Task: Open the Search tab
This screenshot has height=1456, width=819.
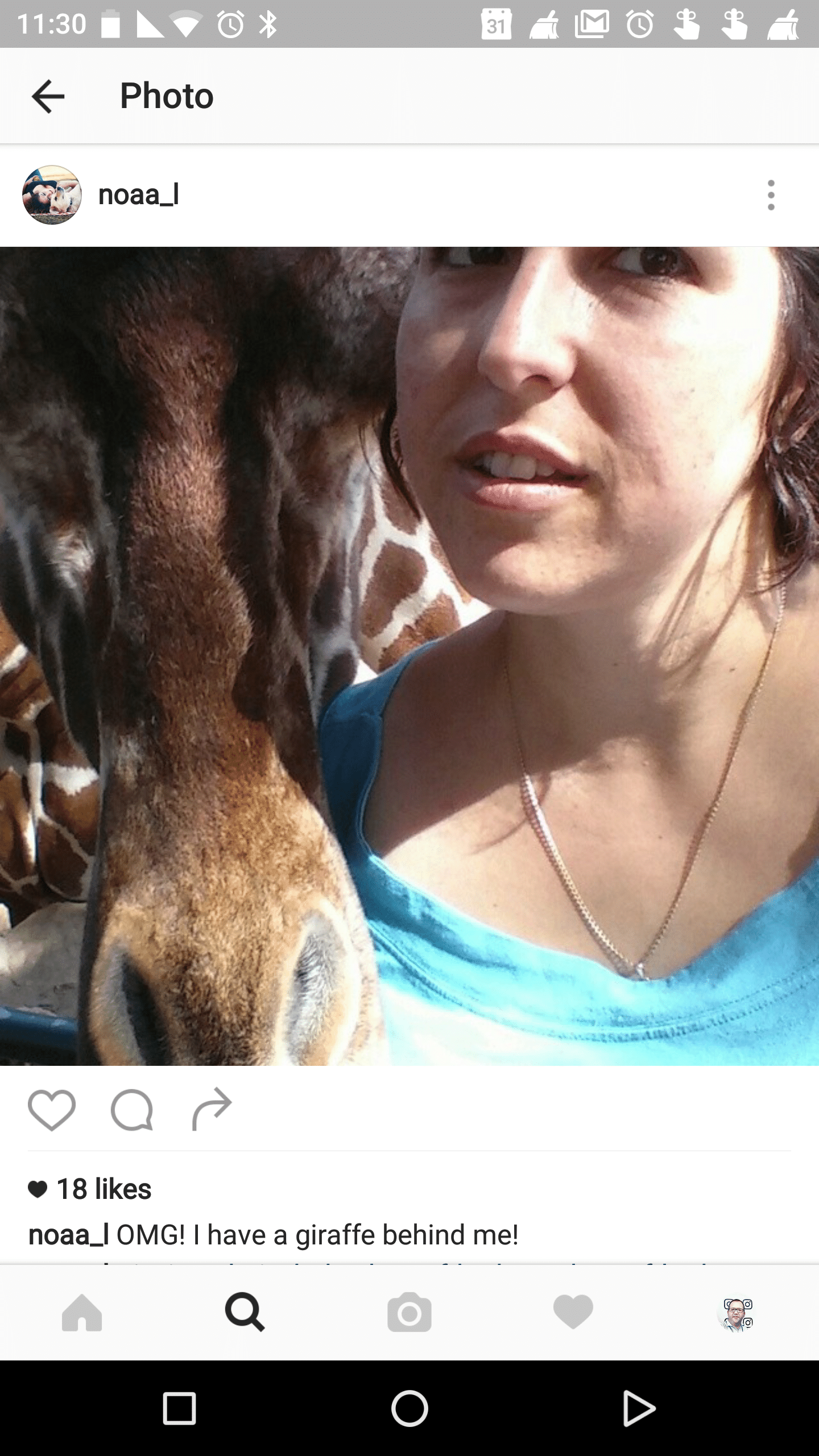Action: [245, 1312]
